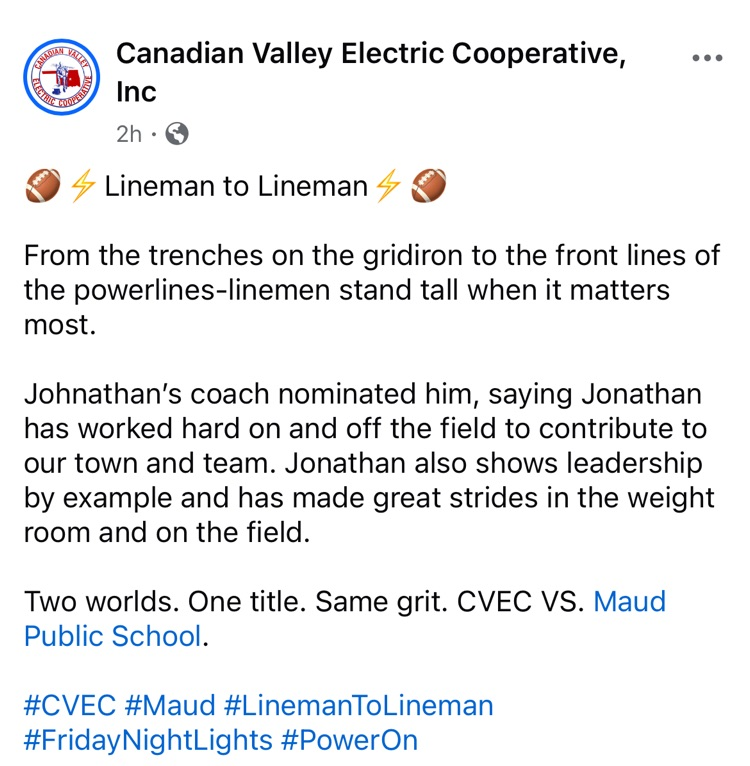Open the Canadian Valley Electric Cooperative page name
The height and width of the screenshot is (766, 750).
371,72
